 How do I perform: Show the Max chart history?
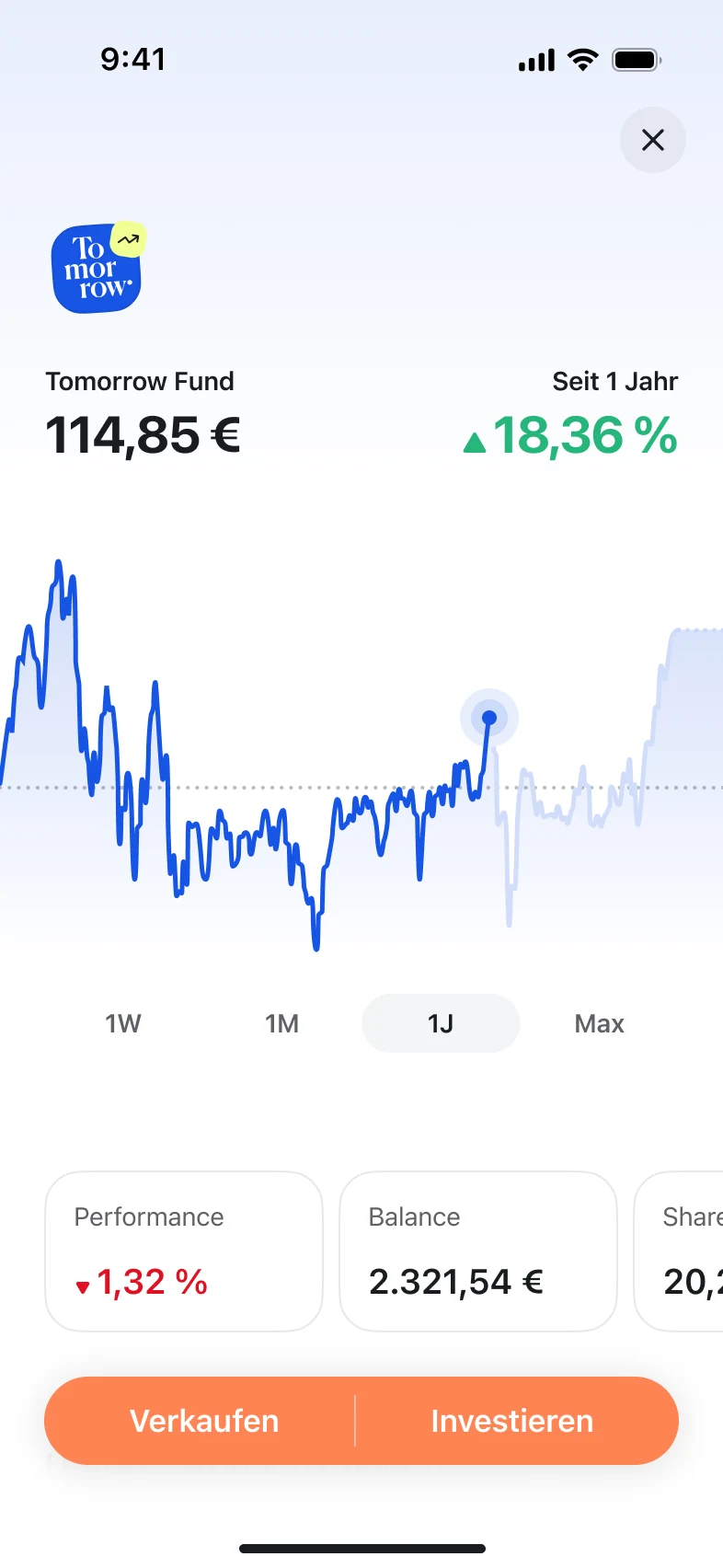[600, 1023]
